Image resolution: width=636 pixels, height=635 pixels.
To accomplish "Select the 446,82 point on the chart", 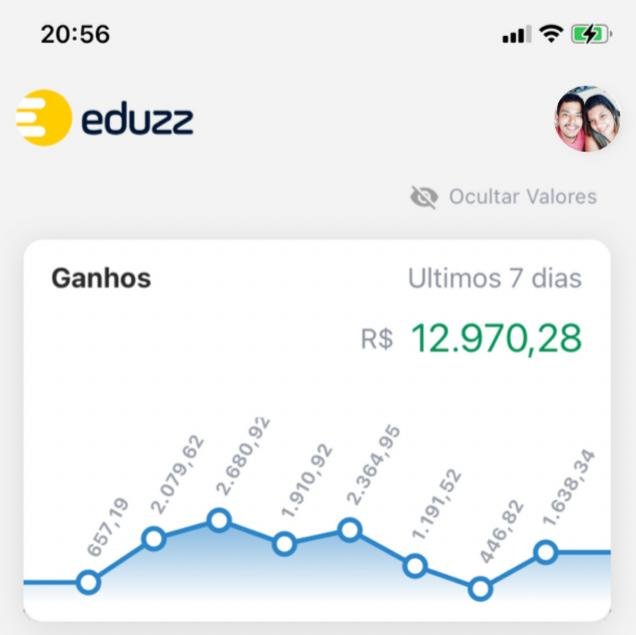I will point(481,588).
